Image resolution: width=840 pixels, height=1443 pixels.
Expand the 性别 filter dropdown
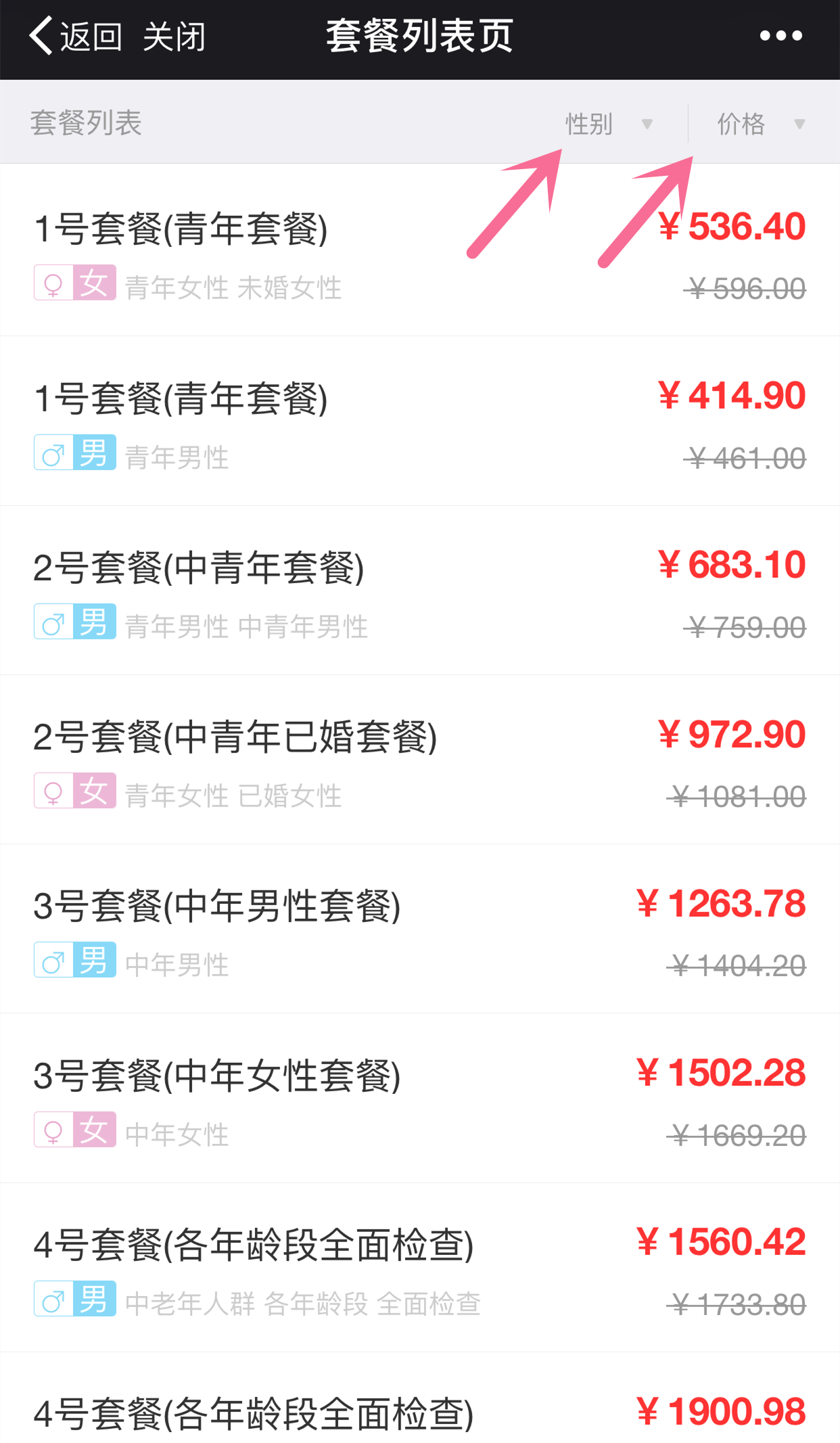pyautogui.click(x=609, y=124)
